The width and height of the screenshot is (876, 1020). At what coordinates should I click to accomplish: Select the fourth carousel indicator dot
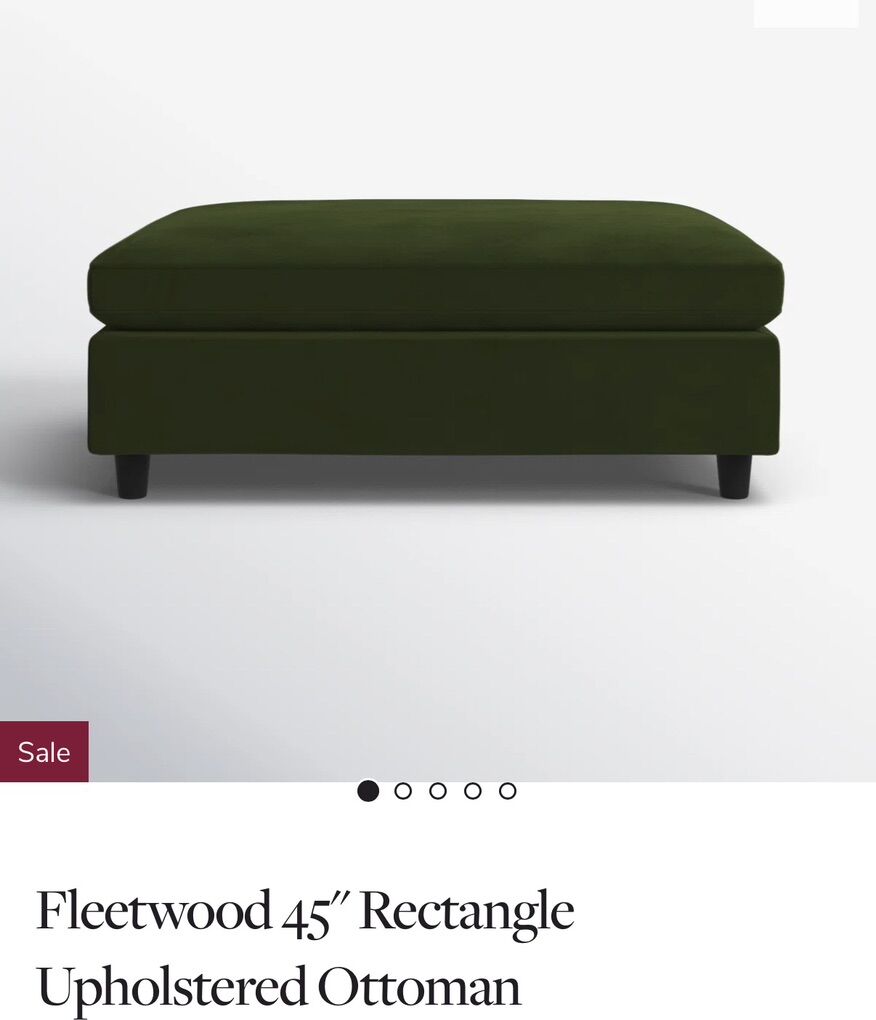pos(470,790)
